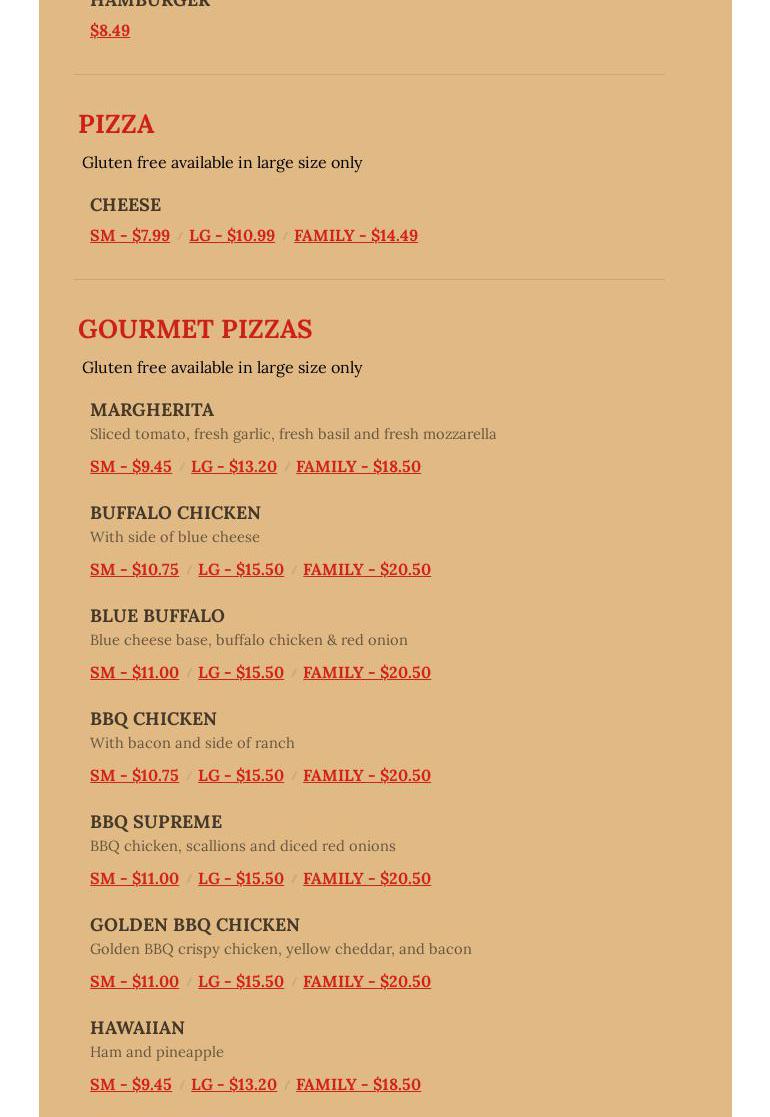Select large Blue Buffalo at $15.50
This screenshot has width=770, height=1117.
241,672
